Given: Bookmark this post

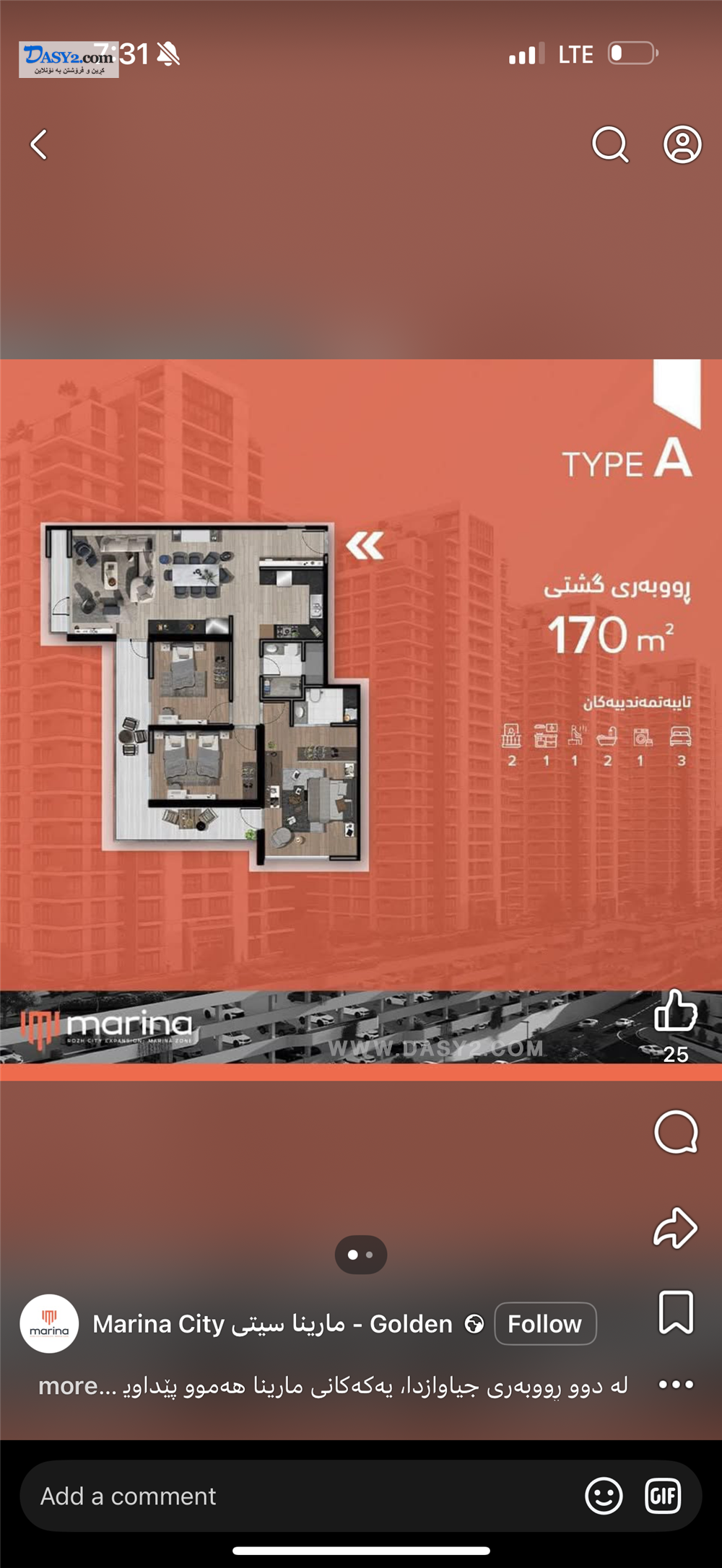Looking at the screenshot, I should tap(676, 1312).
